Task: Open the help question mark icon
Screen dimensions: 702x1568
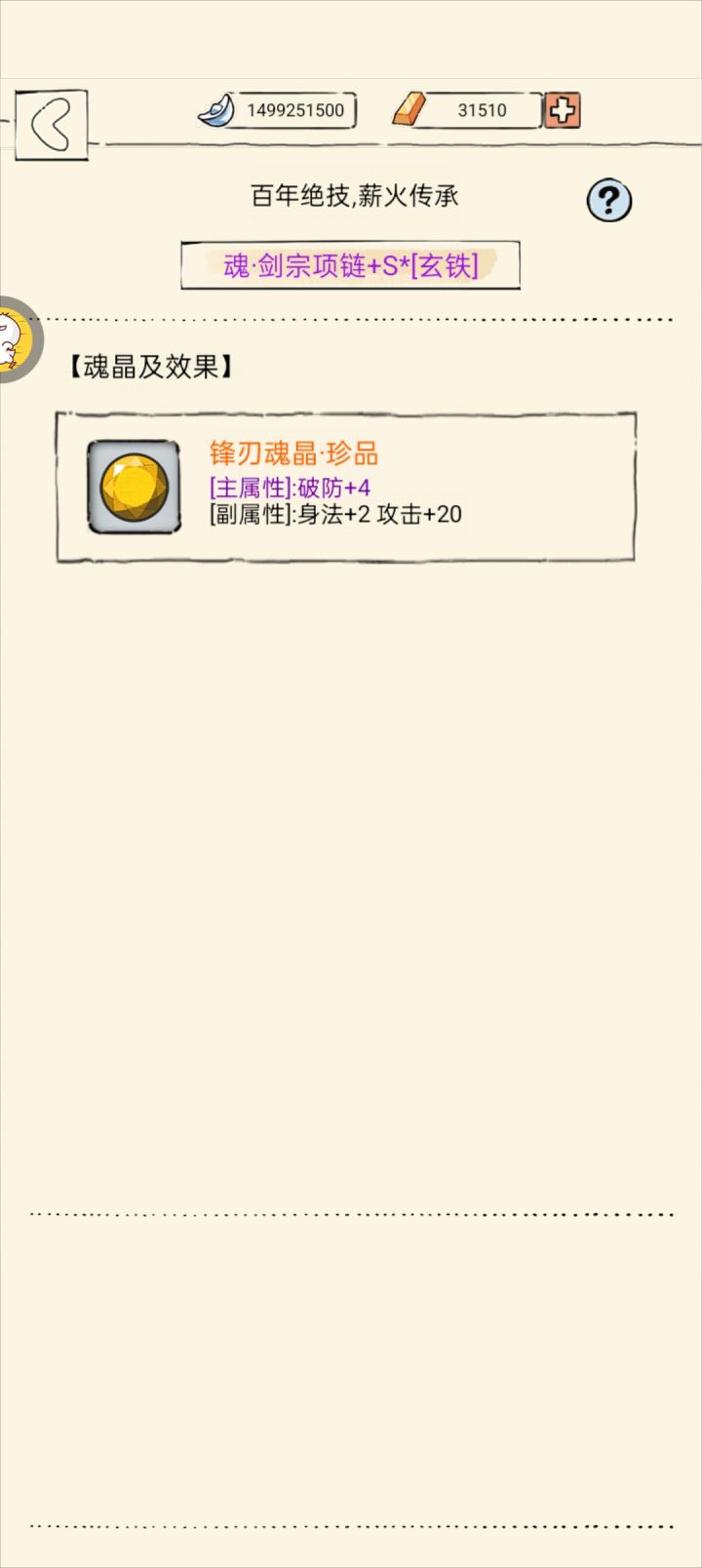Action: (609, 199)
